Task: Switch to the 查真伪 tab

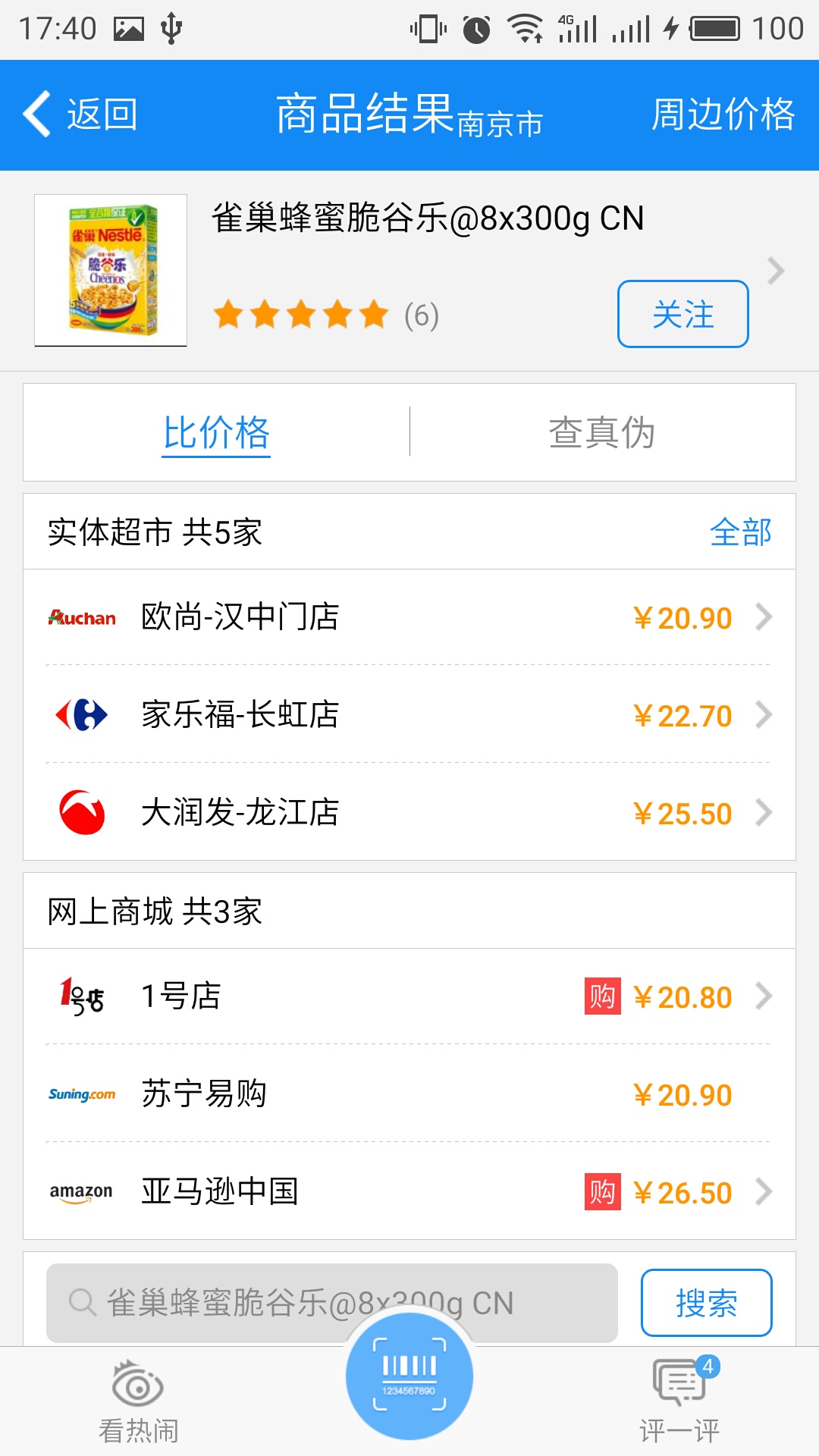Action: [x=603, y=432]
